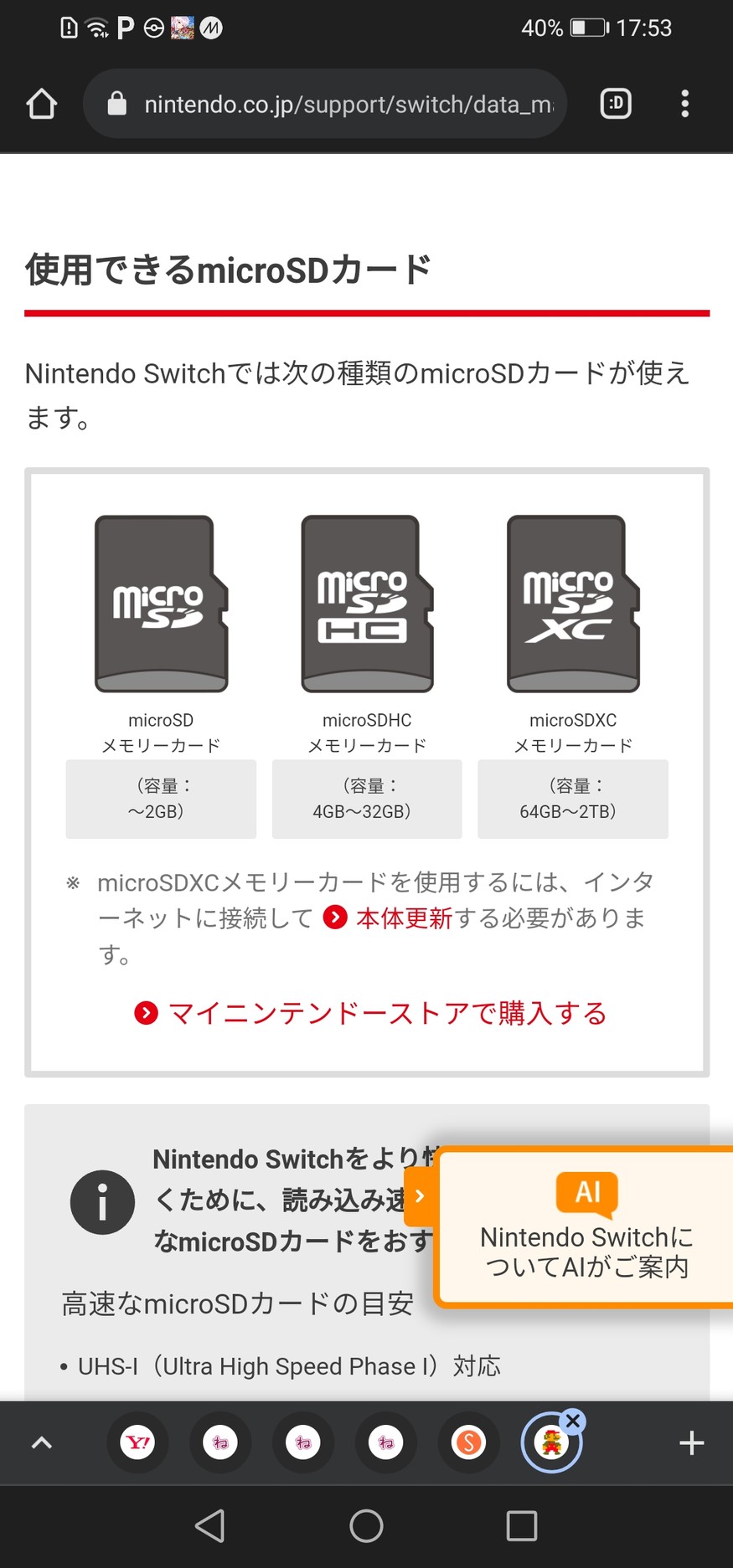The width and height of the screenshot is (733, 1568).
Task: Open the recent apps overview
Action: 521,1525
